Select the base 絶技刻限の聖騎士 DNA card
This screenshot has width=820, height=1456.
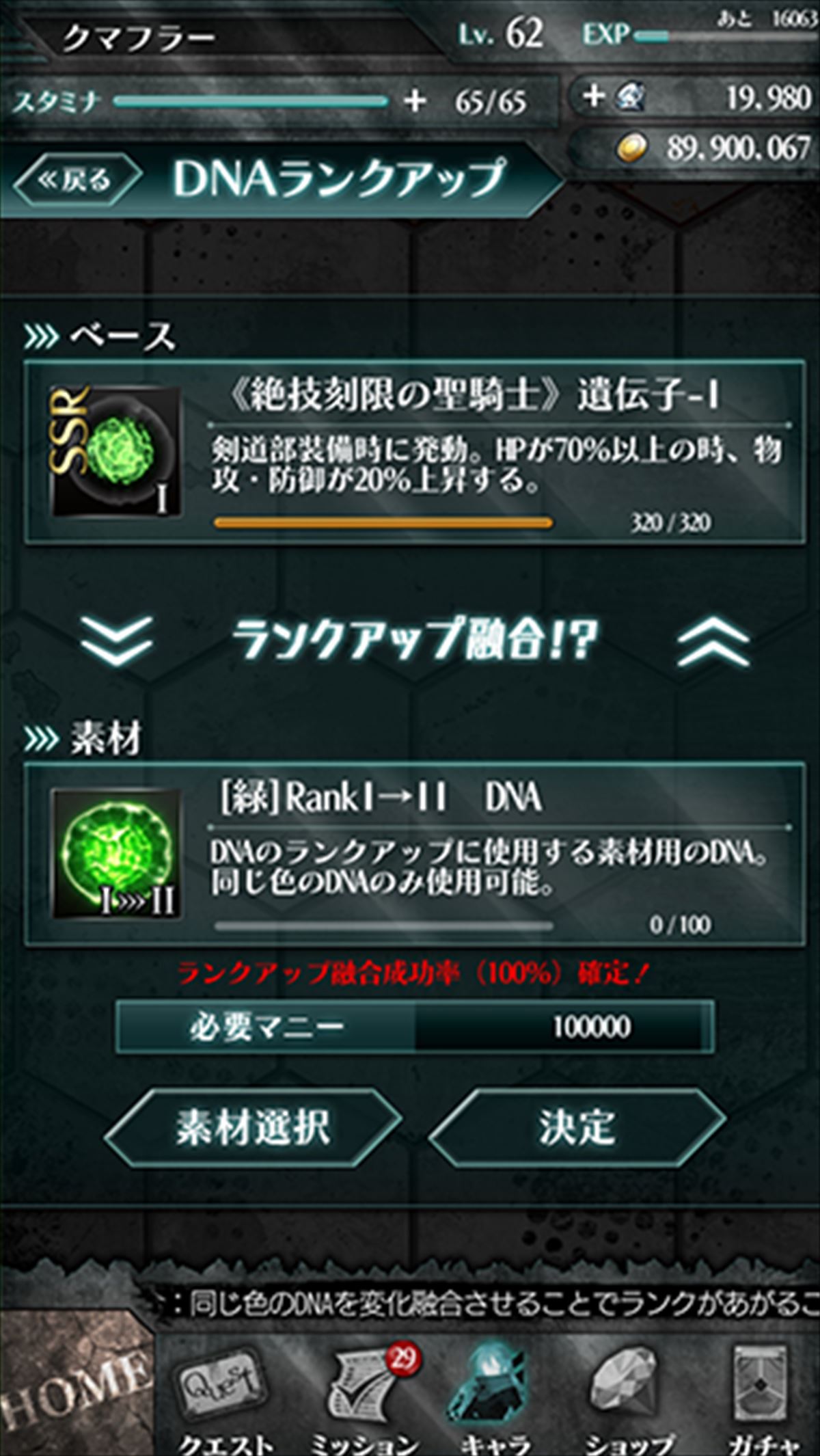(x=414, y=453)
